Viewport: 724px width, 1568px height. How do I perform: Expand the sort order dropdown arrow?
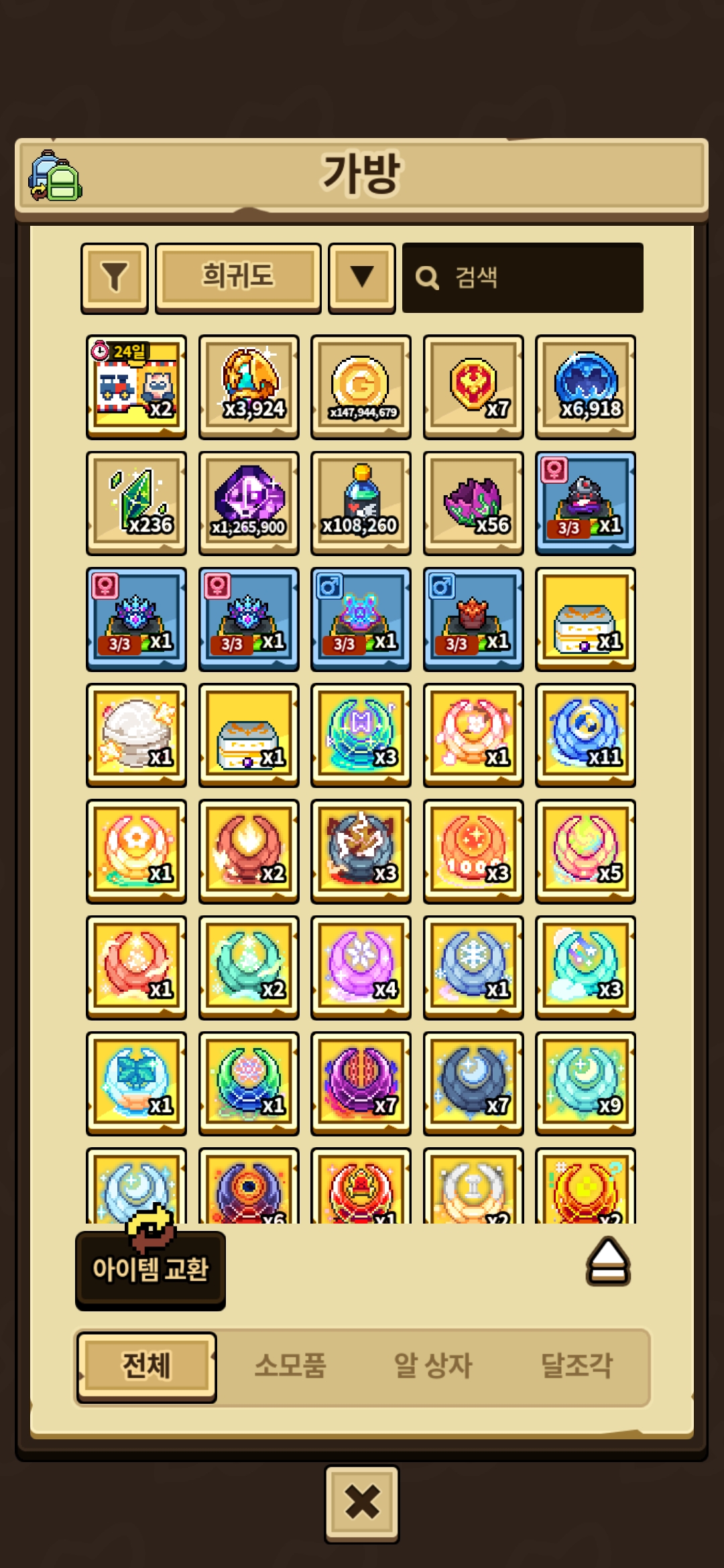pyautogui.click(x=362, y=277)
